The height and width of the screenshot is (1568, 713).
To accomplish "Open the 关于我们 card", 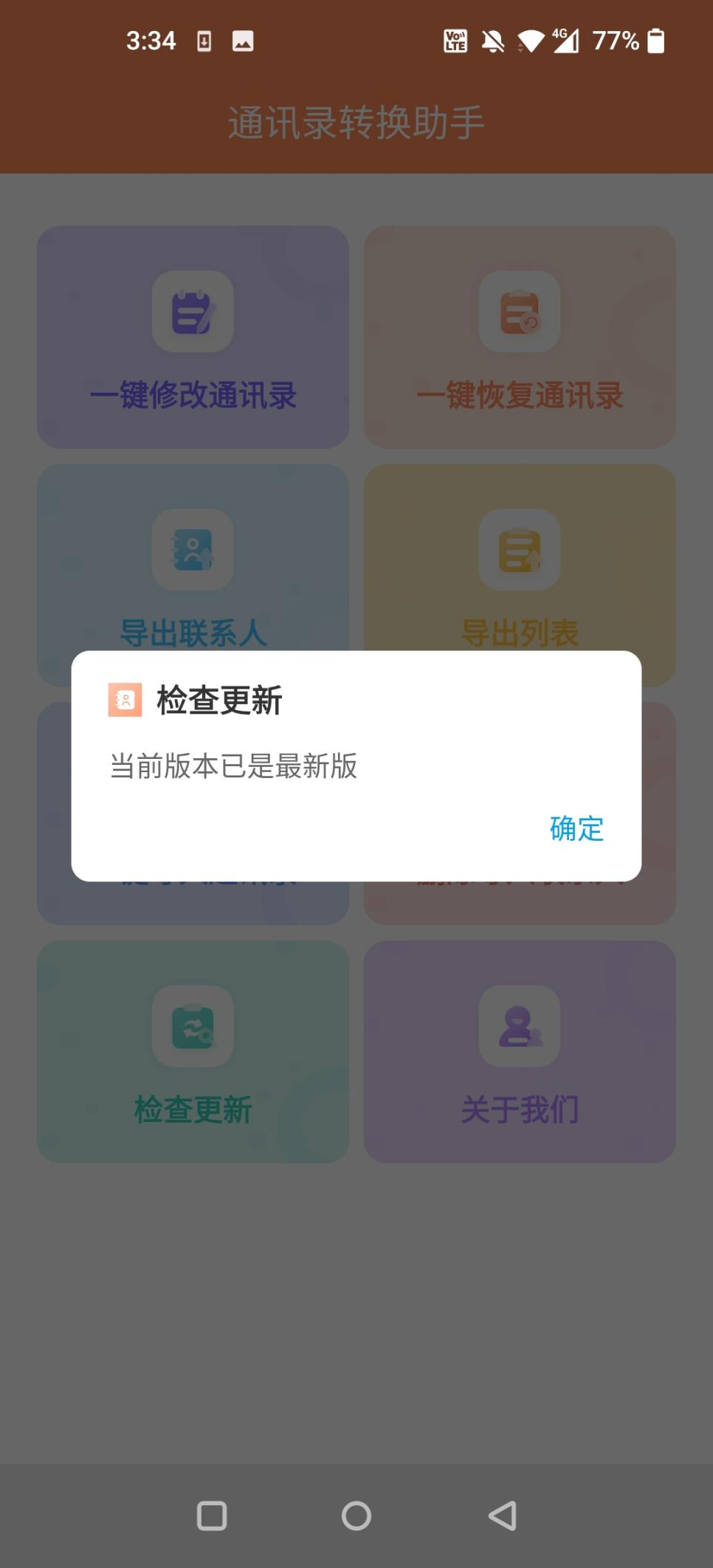I will (x=520, y=1051).
